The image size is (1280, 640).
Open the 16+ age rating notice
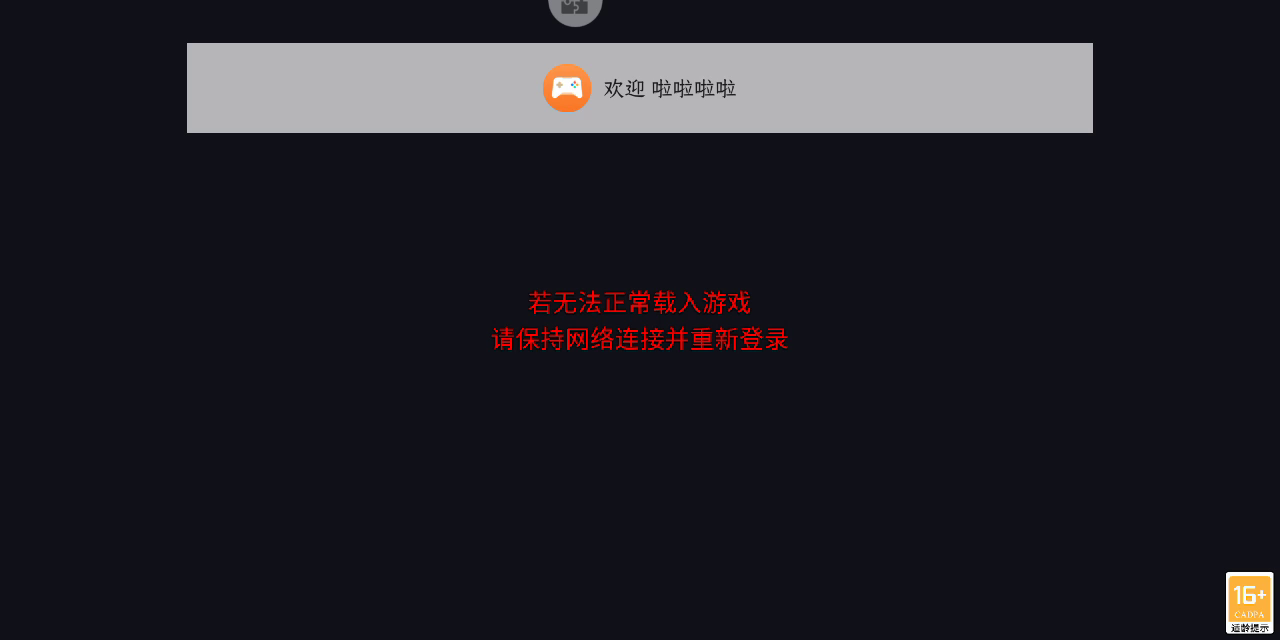coord(1249,602)
